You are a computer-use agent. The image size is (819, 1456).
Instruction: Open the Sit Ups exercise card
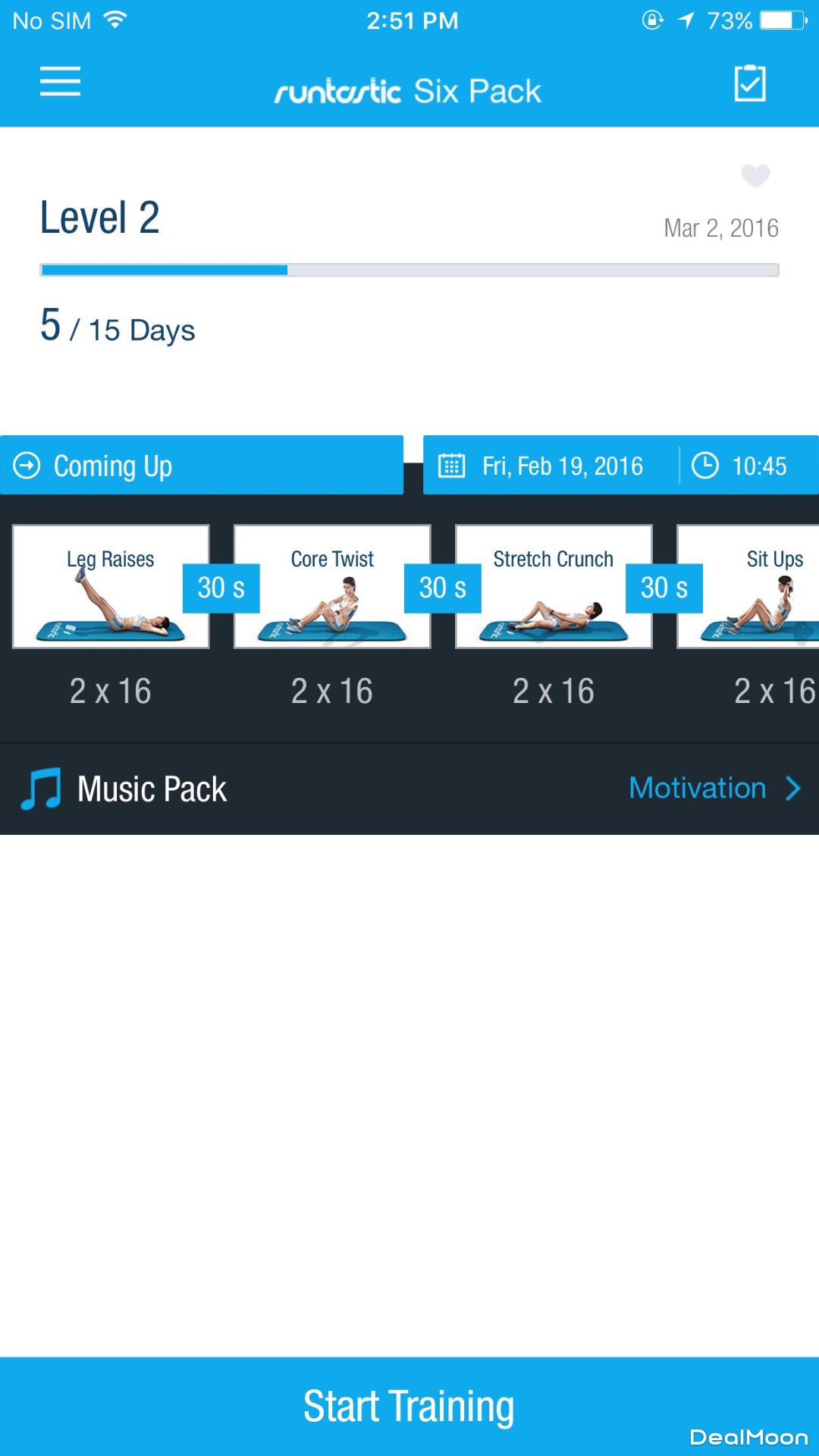pos(758,586)
